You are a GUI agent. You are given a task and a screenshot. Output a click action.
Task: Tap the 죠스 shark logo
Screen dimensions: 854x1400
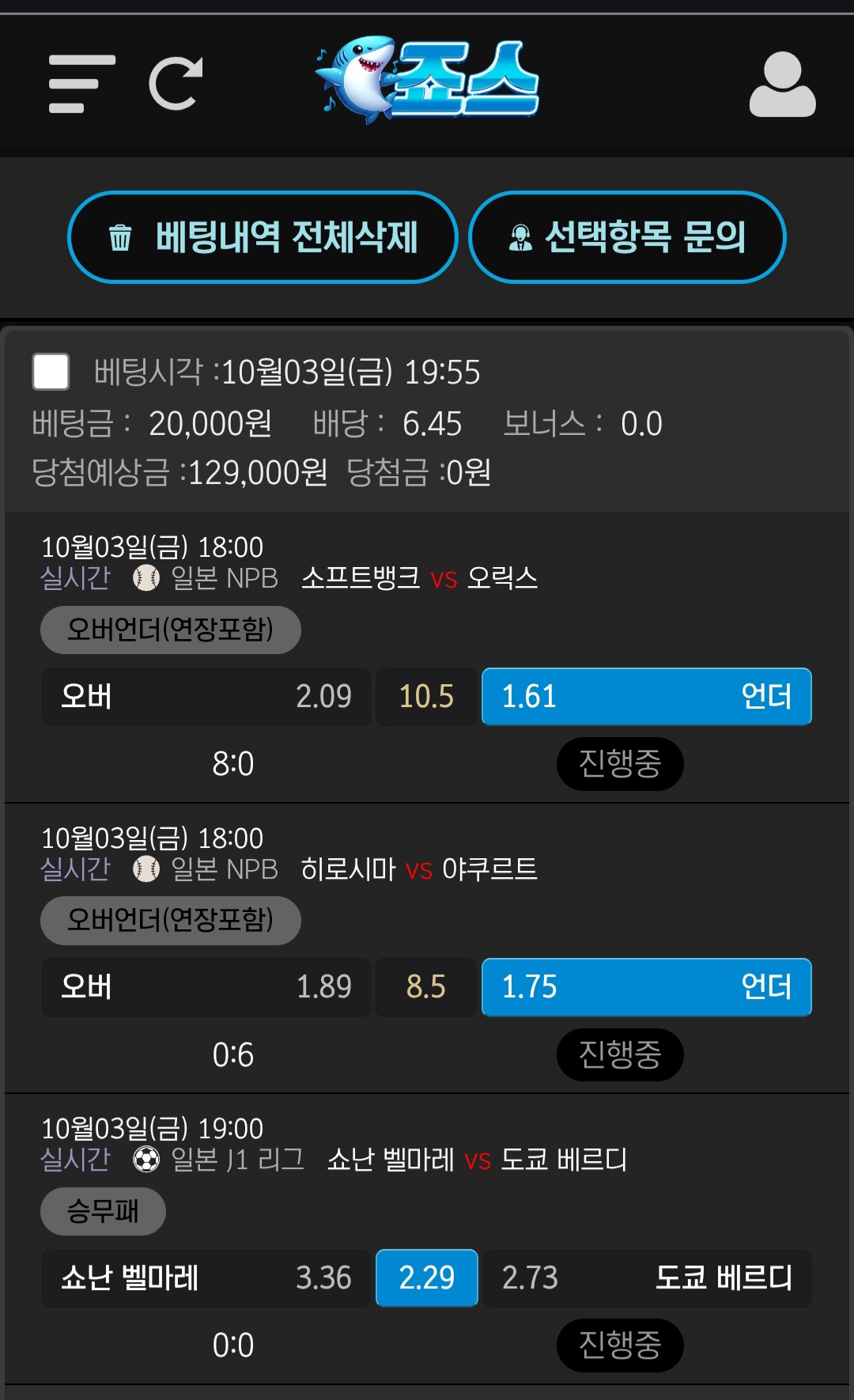coord(428,80)
